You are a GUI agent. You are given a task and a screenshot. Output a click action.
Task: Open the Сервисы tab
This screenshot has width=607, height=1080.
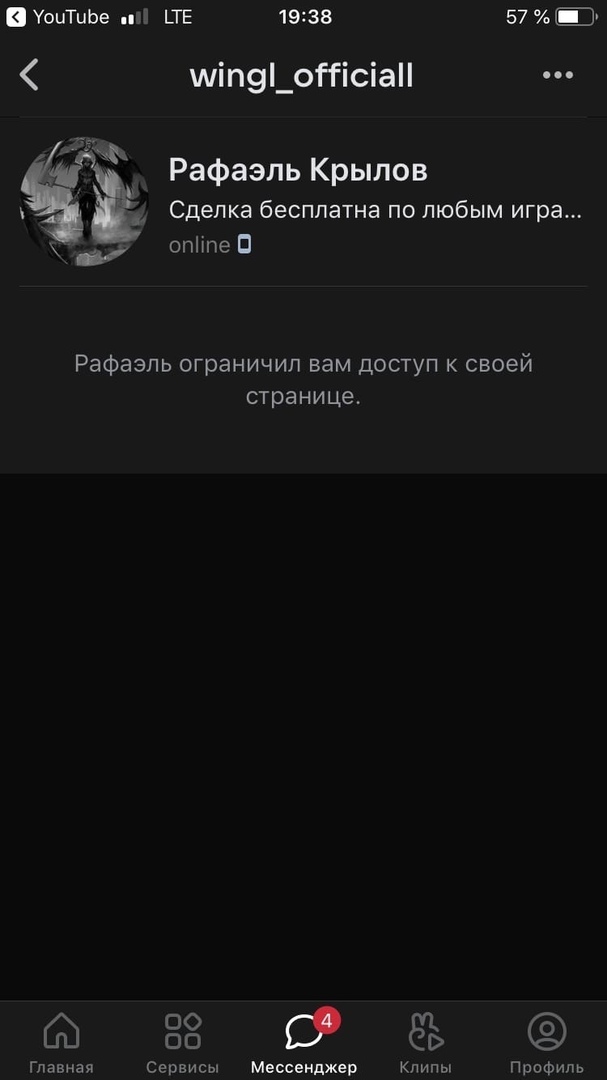(182, 1041)
